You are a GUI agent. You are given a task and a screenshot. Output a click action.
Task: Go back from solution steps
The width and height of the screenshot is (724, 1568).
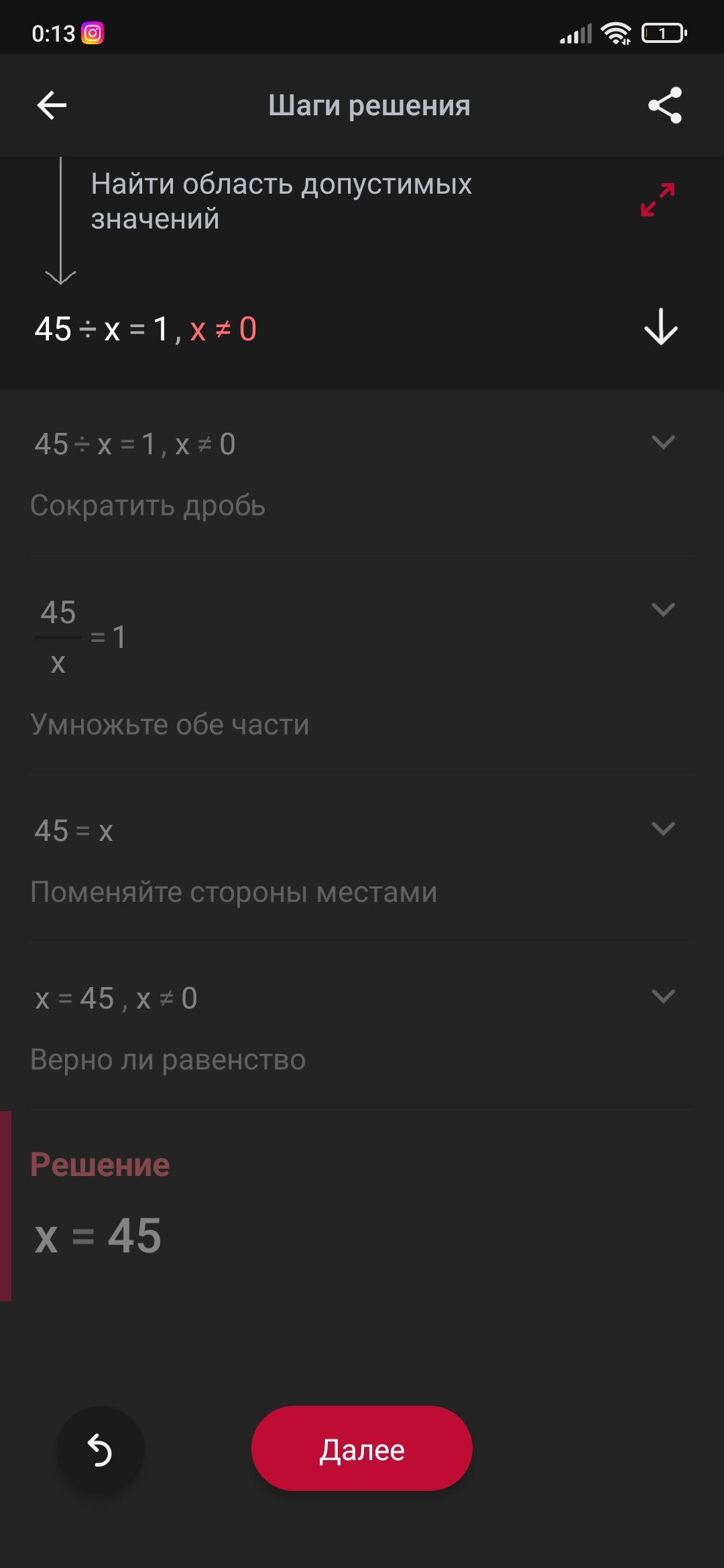[x=52, y=105]
